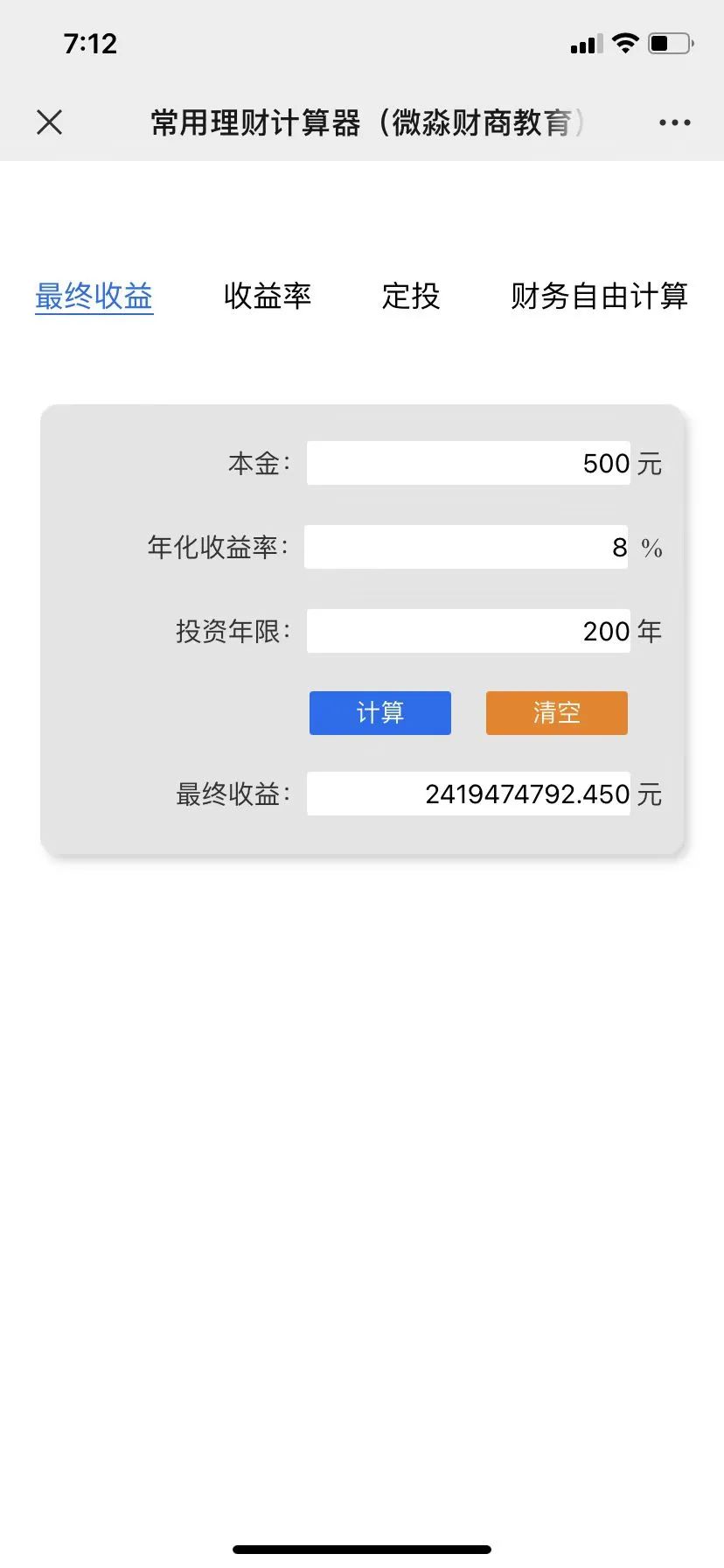Image resolution: width=724 pixels, height=1568 pixels.
Task: Switch to the 定投 tab
Action: click(411, 297)
